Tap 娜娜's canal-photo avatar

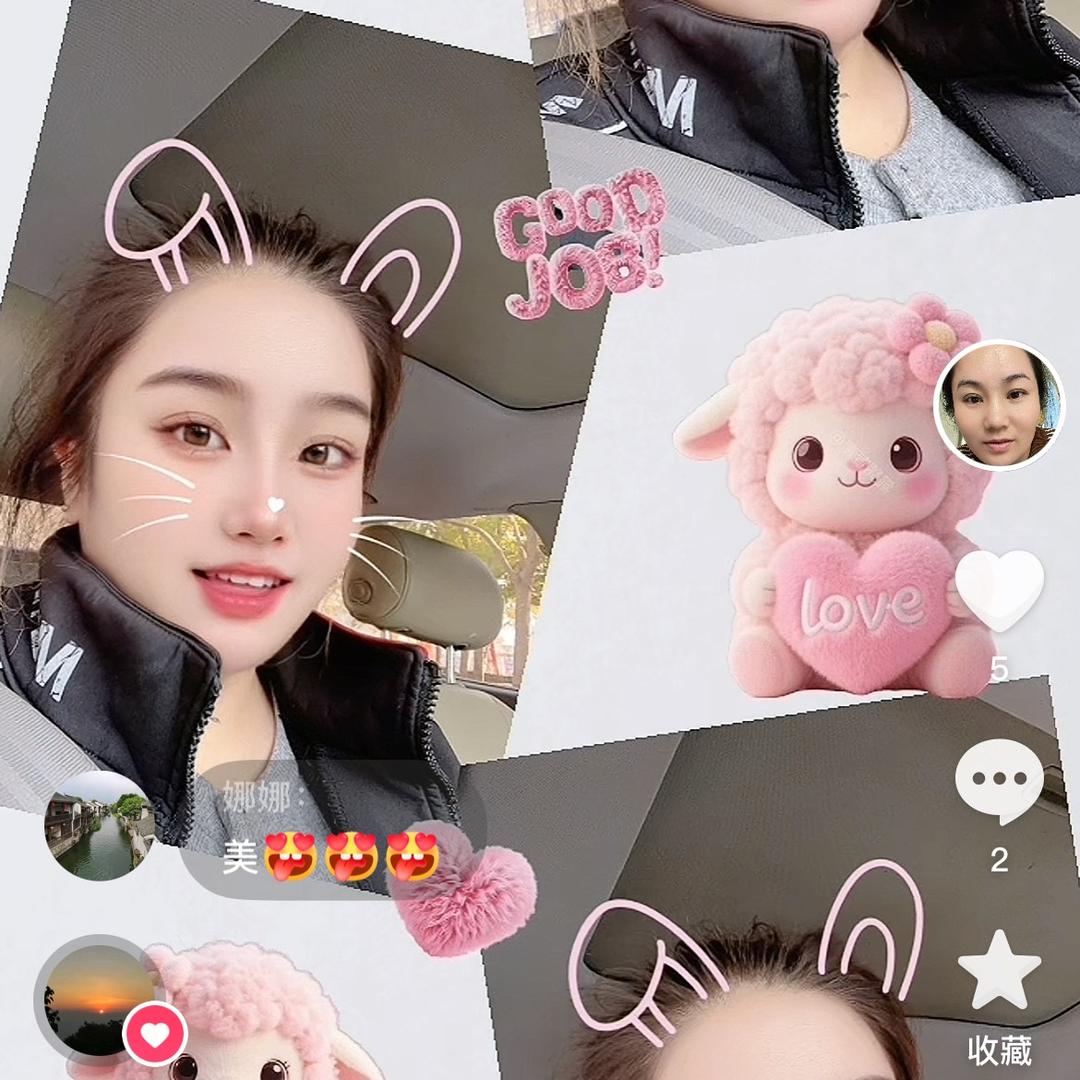98,825
